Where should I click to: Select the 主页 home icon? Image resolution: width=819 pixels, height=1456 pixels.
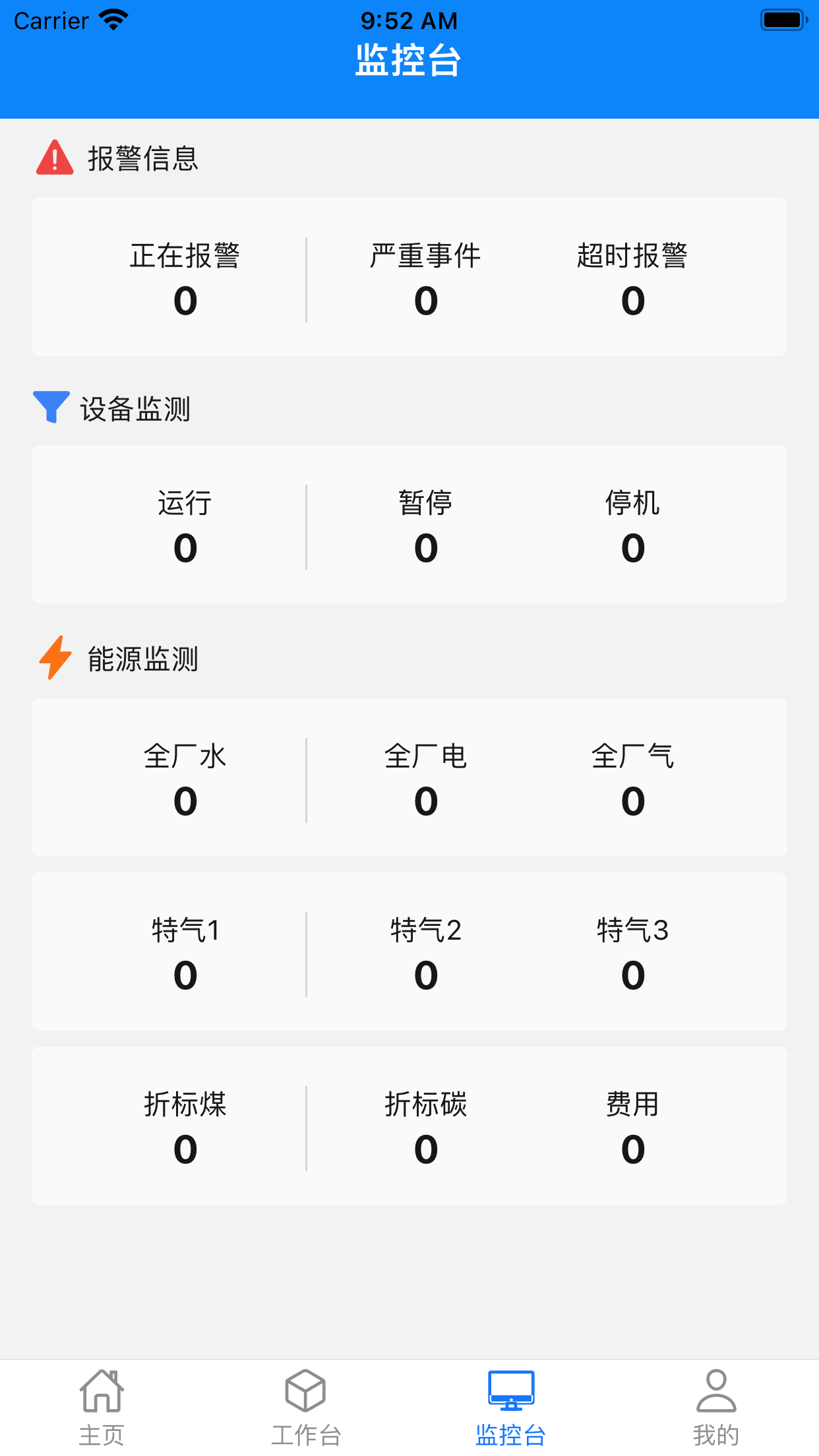tap(102, 1391)
